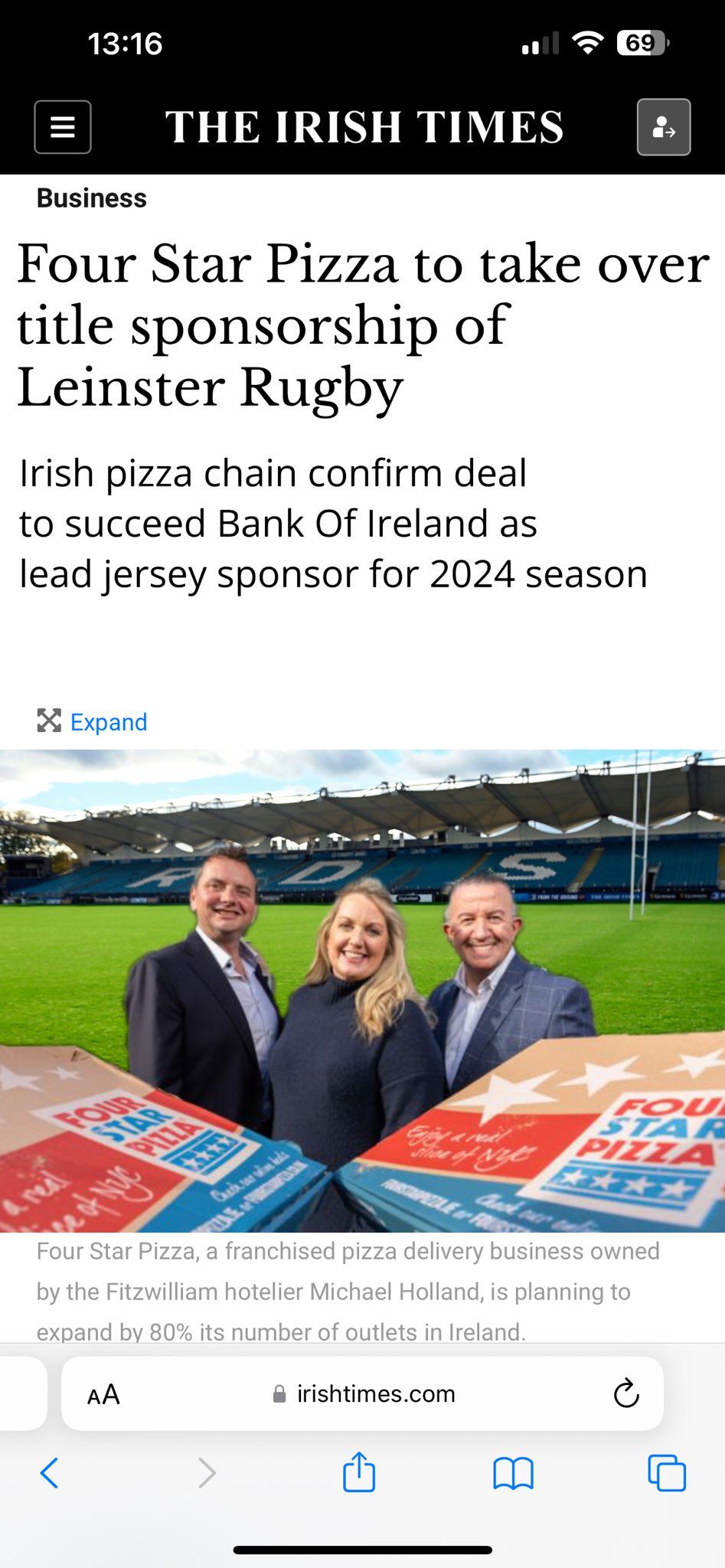Open Safari bookmarks
Image resolution: width=725 pixels, height=1568 pixels.
click(x=513, y=1472)
